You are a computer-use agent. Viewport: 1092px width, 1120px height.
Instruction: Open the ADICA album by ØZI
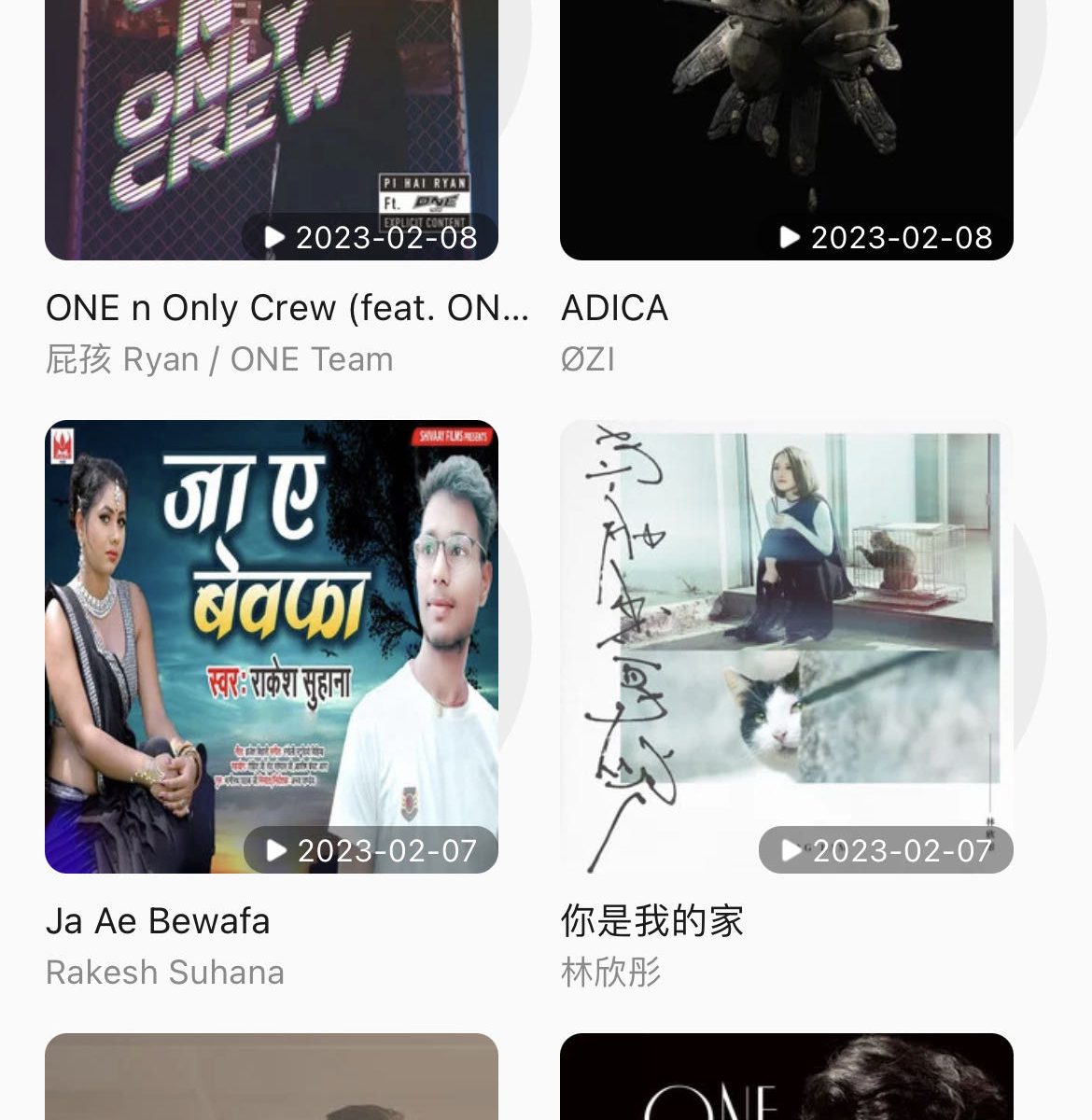(786, 131)
